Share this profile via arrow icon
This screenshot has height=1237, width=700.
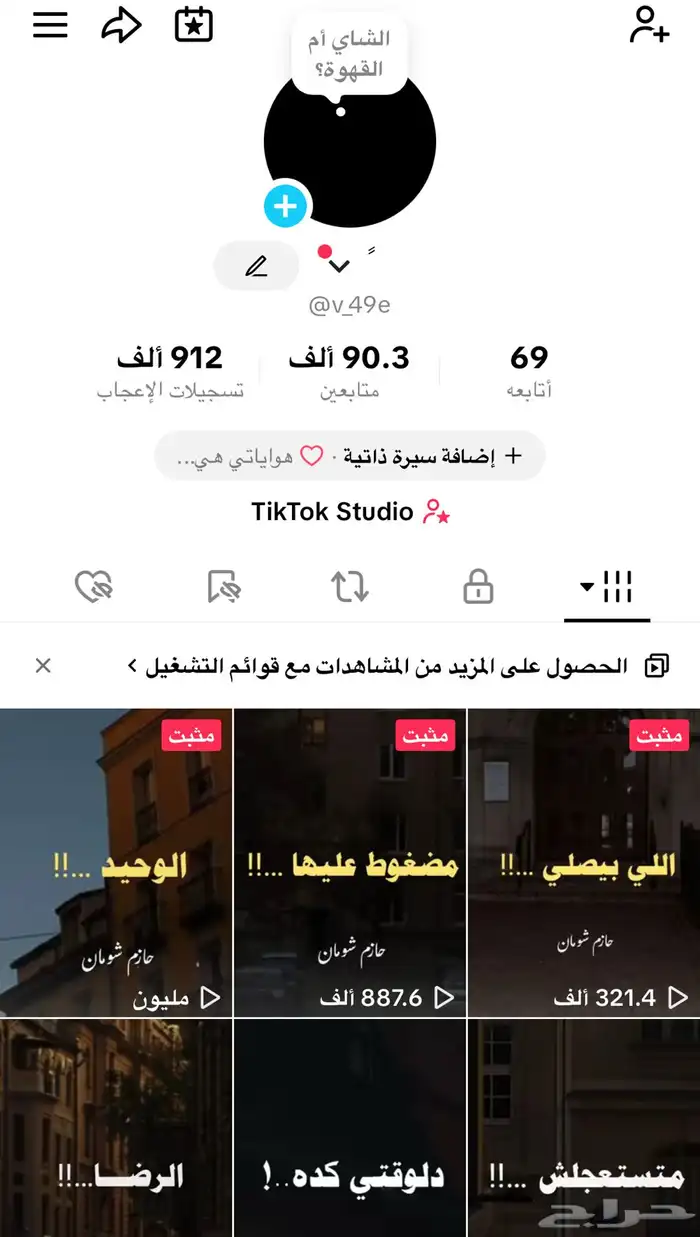pyautogui.click(x=121, y=26)
